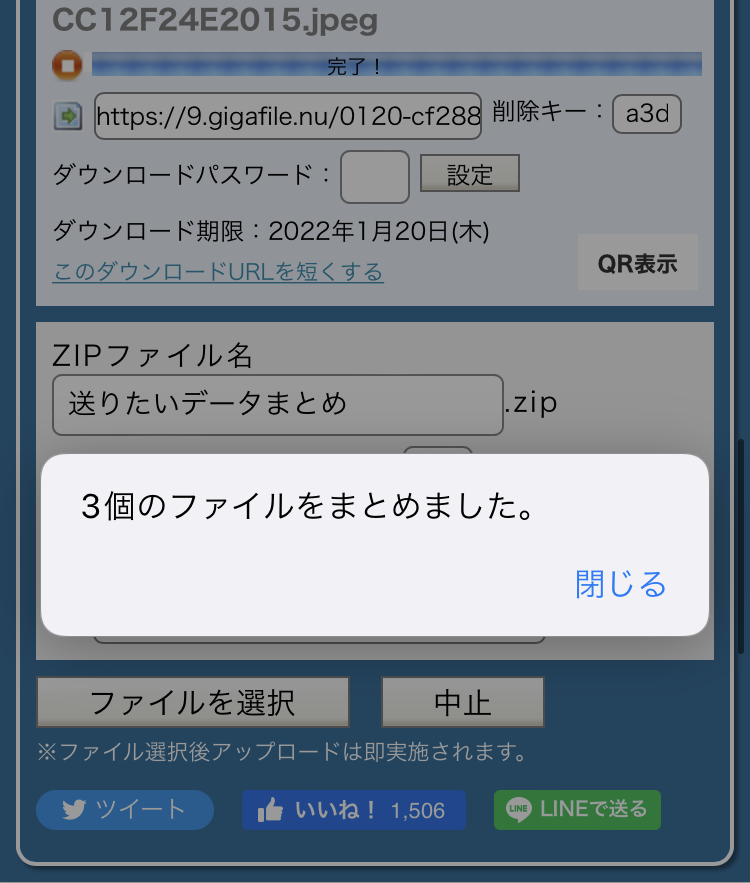Image resolution: width=750 pixels, height=883 pixels.
Task: Dismiss the dialog with 閉じる
Action: click(x=620, y=584)
